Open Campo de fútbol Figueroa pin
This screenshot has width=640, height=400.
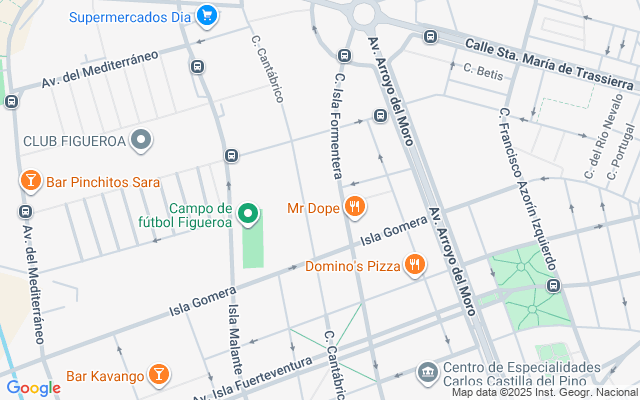click(248, 214)
